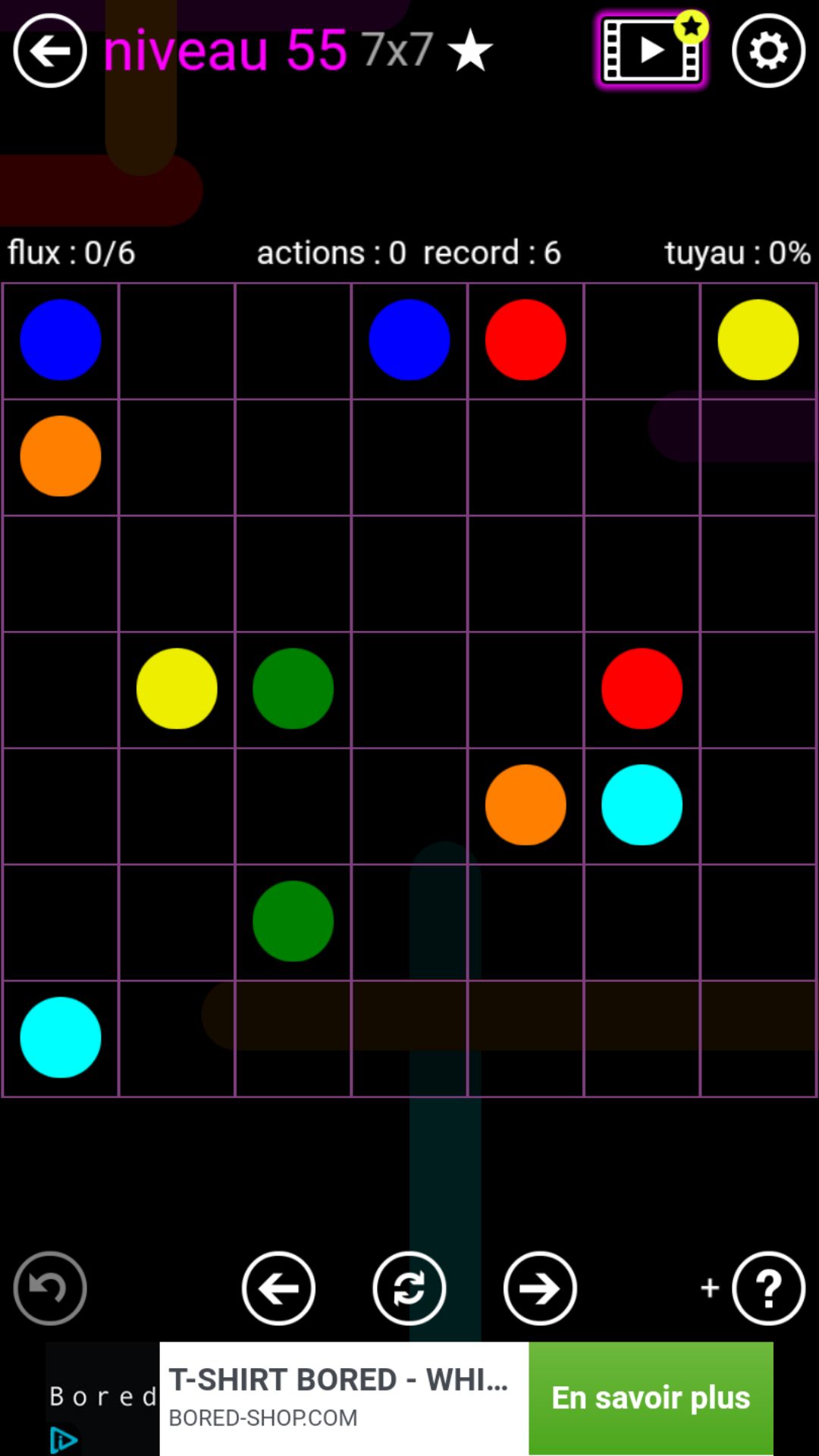Skip to the next level
This screenshot has height=1456, width=819.
[x=539, y=1288]
